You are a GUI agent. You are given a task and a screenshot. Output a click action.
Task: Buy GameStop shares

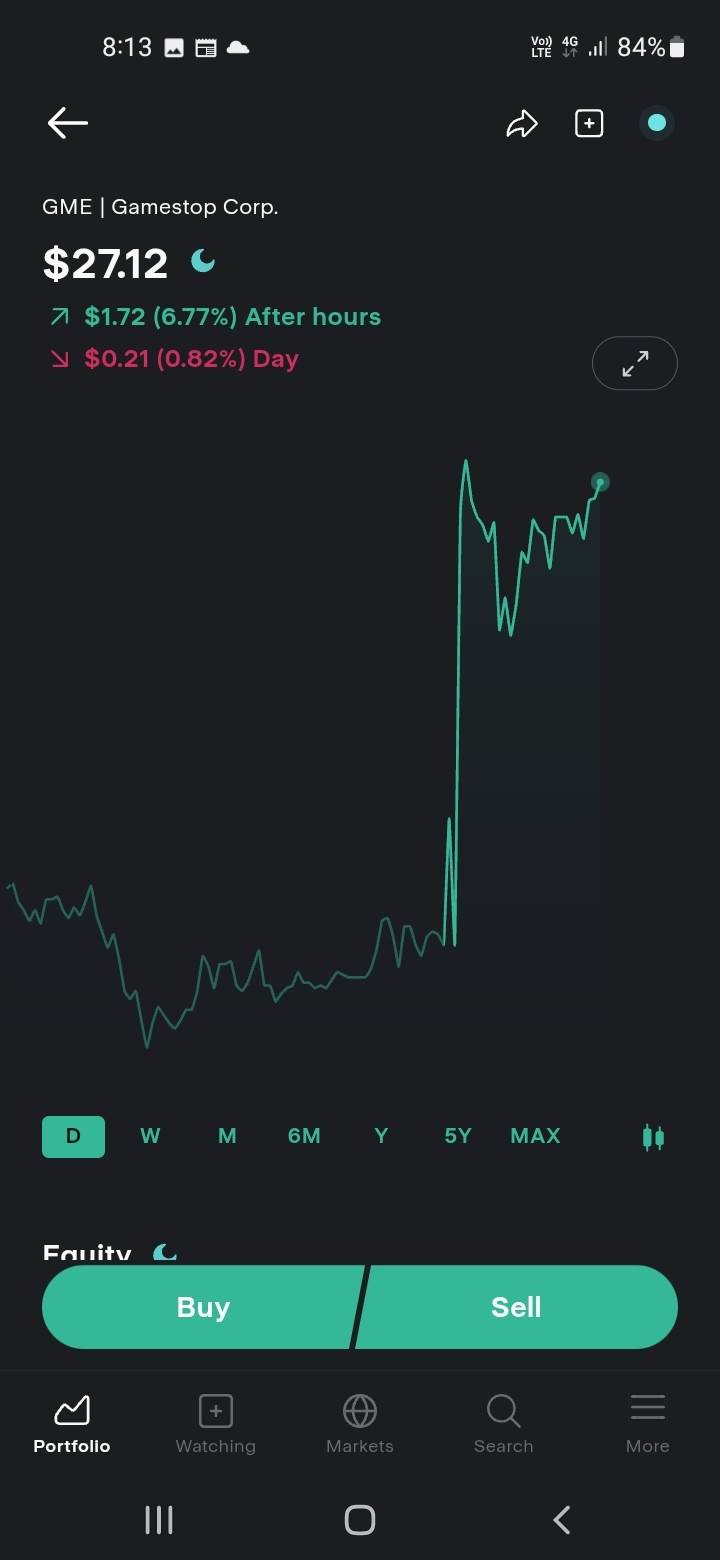tap(203, 1307)
